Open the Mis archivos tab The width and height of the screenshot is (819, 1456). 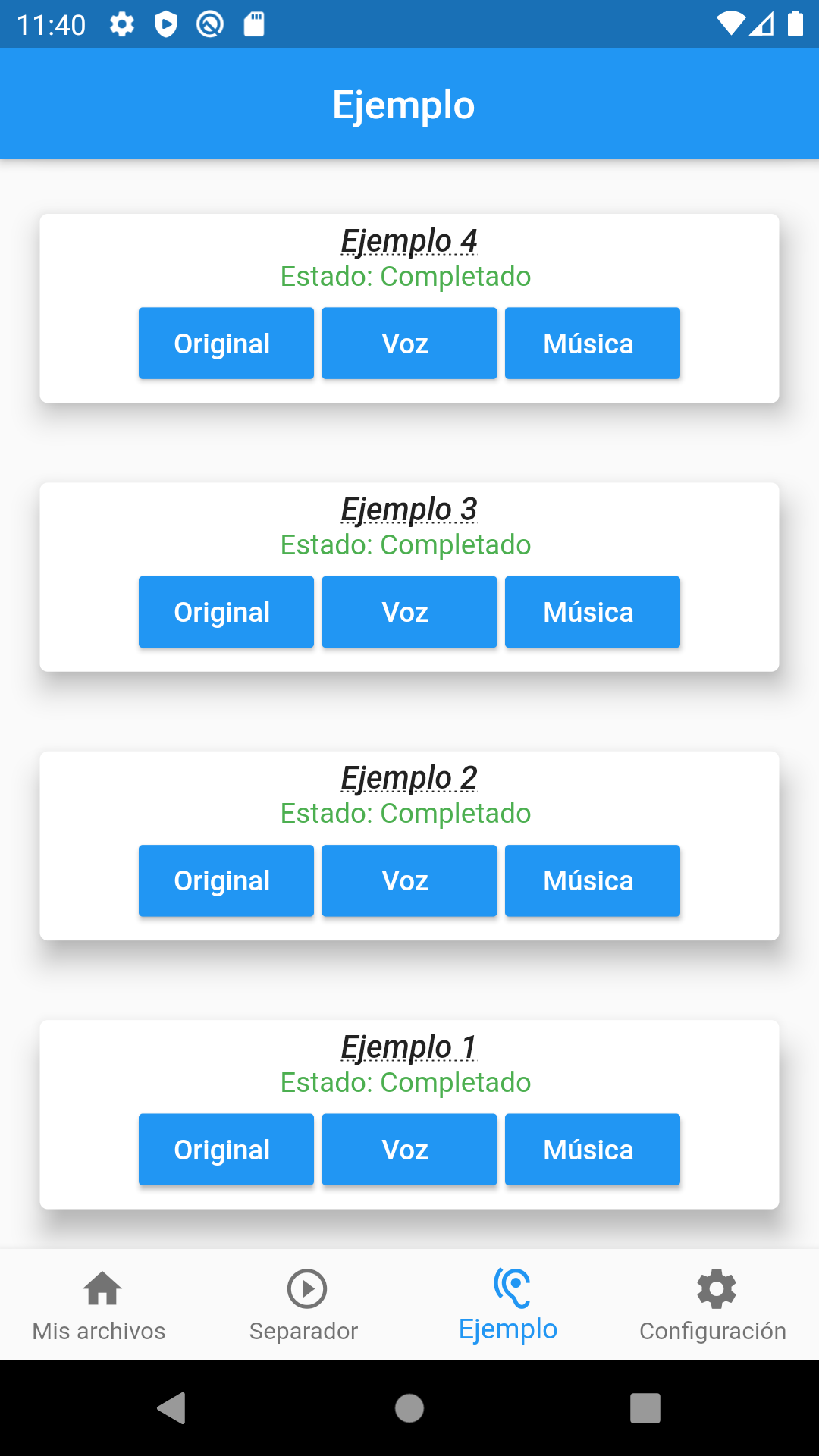(99, 1306)
